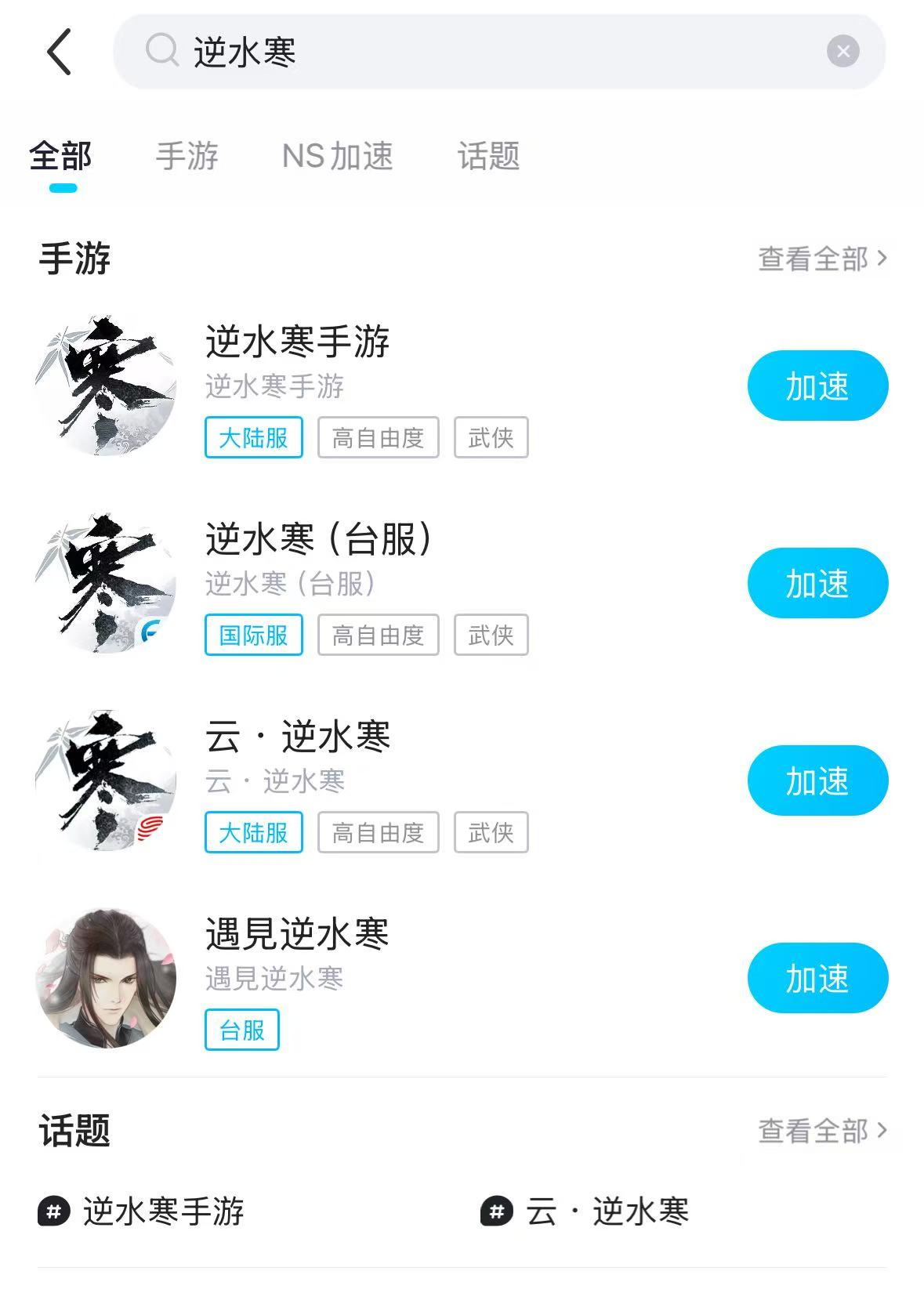Hit 加速 next to 遇見逆水寒
Image resolution: width=924 pixels, height=1300 pixels.
[x=817, y=978]
